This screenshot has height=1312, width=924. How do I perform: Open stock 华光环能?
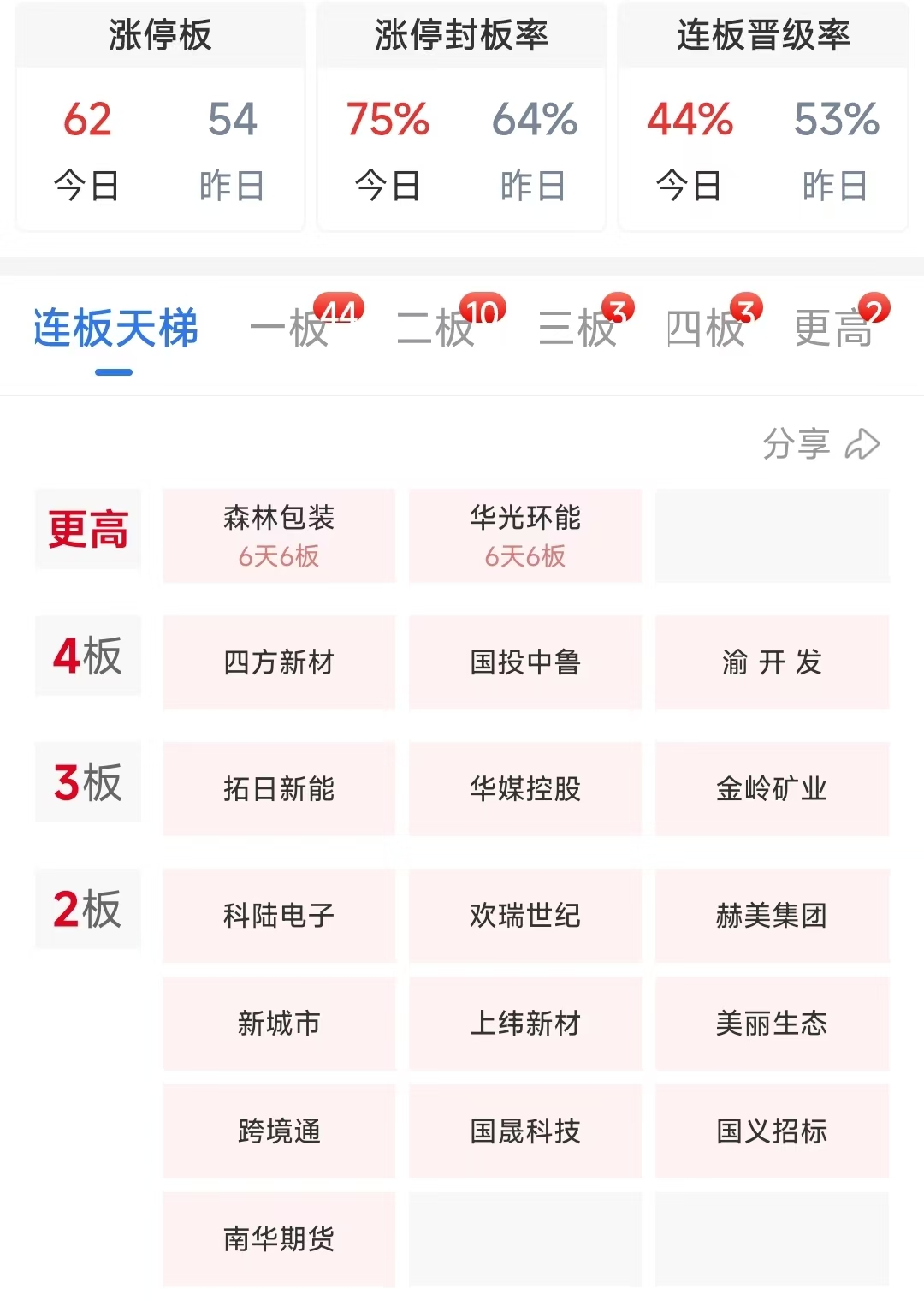click(x=525, y=536)
